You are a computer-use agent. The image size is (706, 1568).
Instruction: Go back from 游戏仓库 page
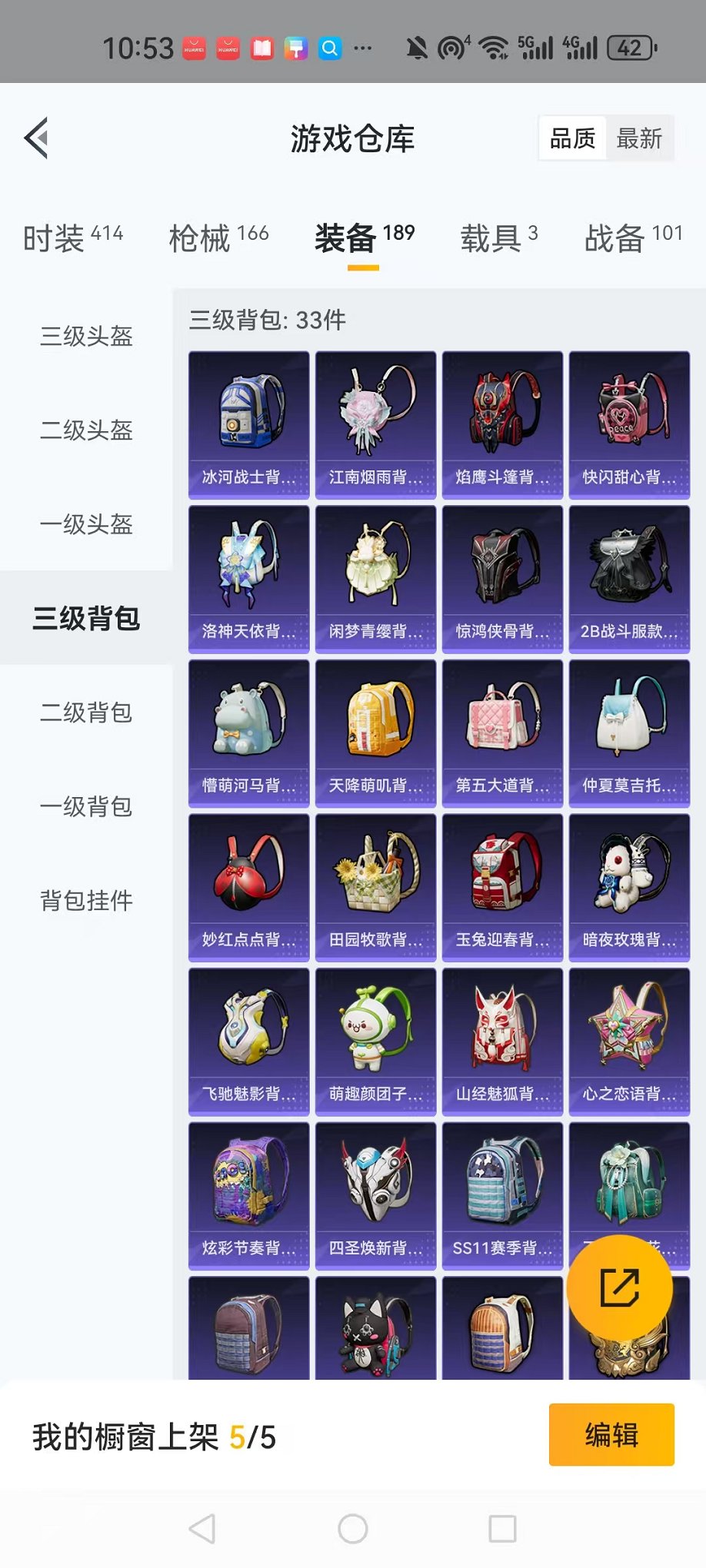click(x=37, y=138)
